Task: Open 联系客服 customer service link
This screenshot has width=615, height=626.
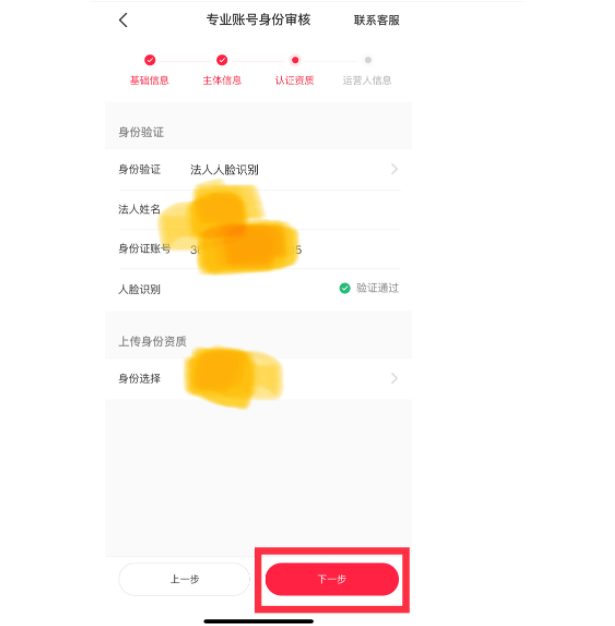Action: [376, 20]
